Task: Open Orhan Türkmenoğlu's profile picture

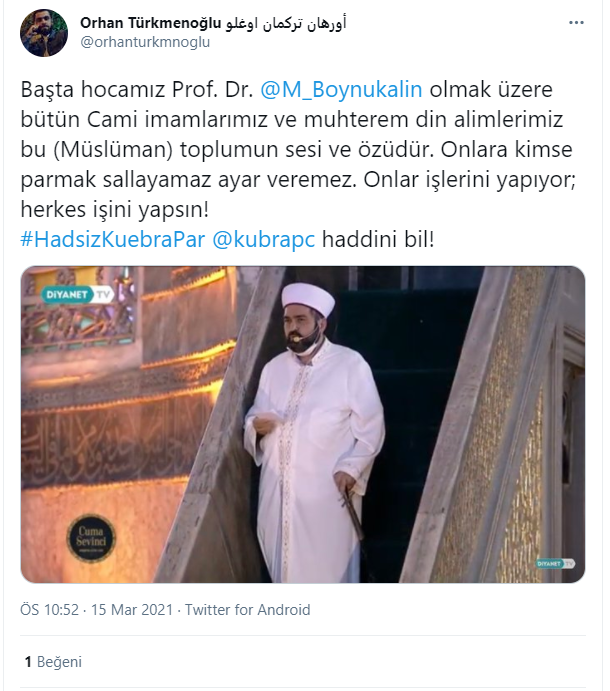Action: click(44, 33)
